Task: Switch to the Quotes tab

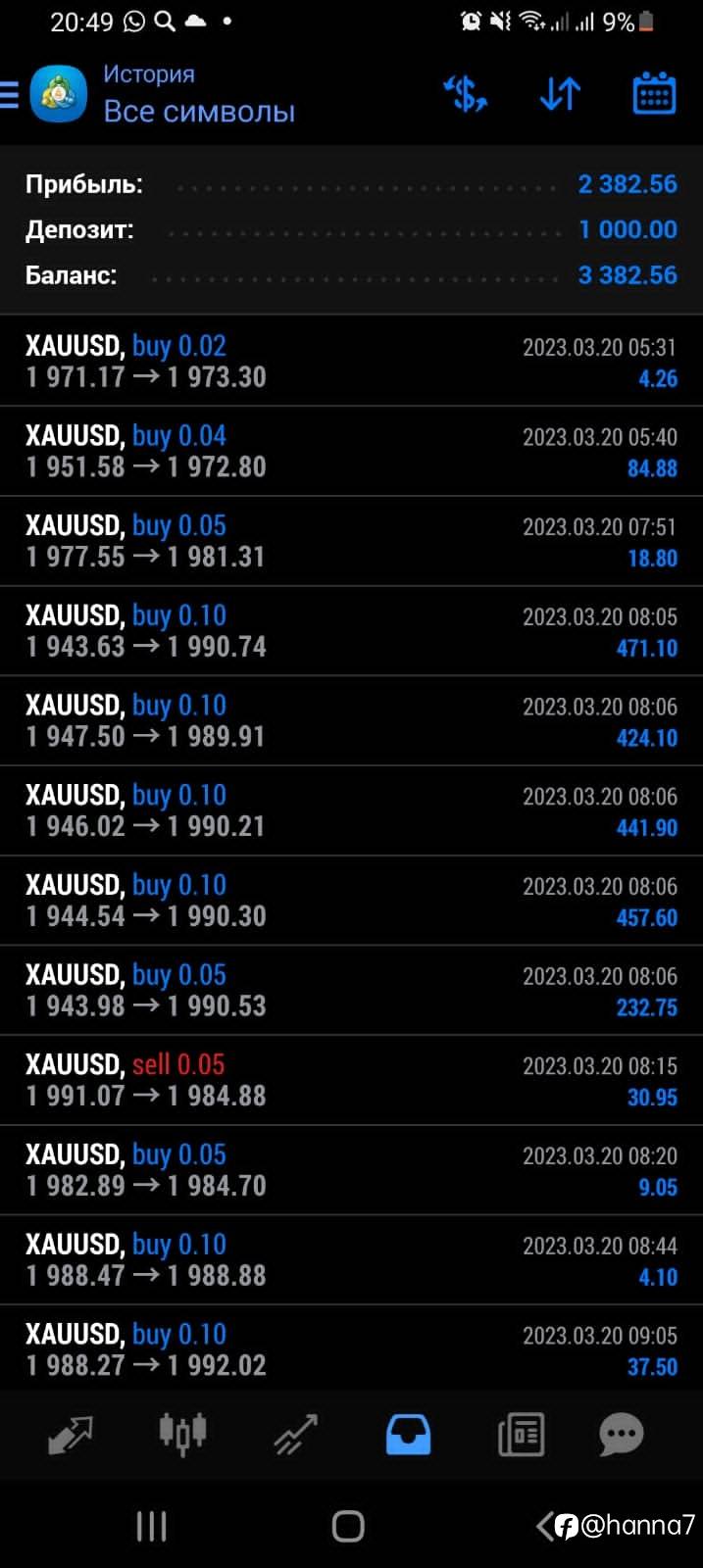Action: (70, 1436)
